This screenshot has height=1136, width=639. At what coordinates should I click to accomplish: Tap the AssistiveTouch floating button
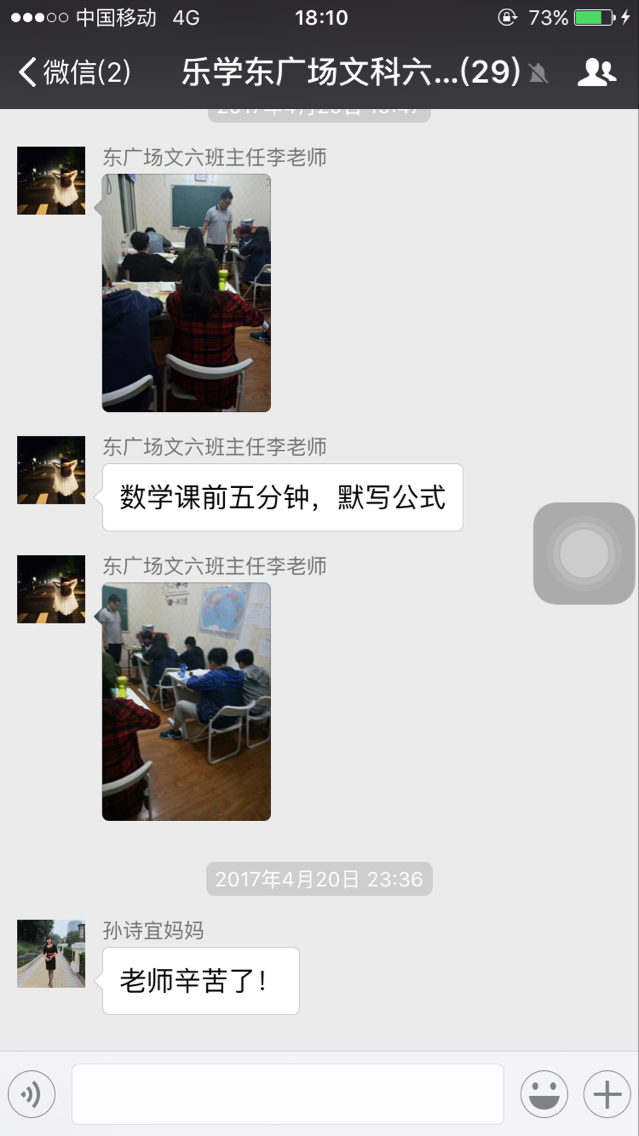(x=584, y=553)
